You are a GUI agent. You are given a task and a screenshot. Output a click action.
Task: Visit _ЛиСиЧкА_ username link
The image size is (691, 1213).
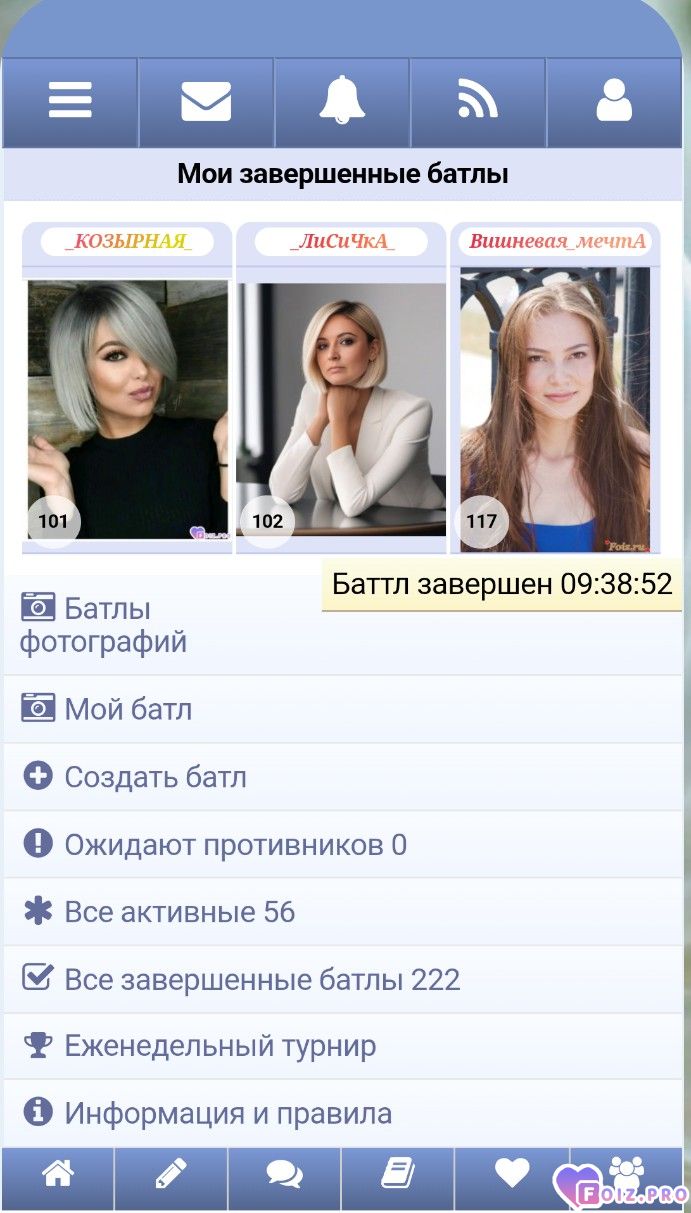coord(341,242)
